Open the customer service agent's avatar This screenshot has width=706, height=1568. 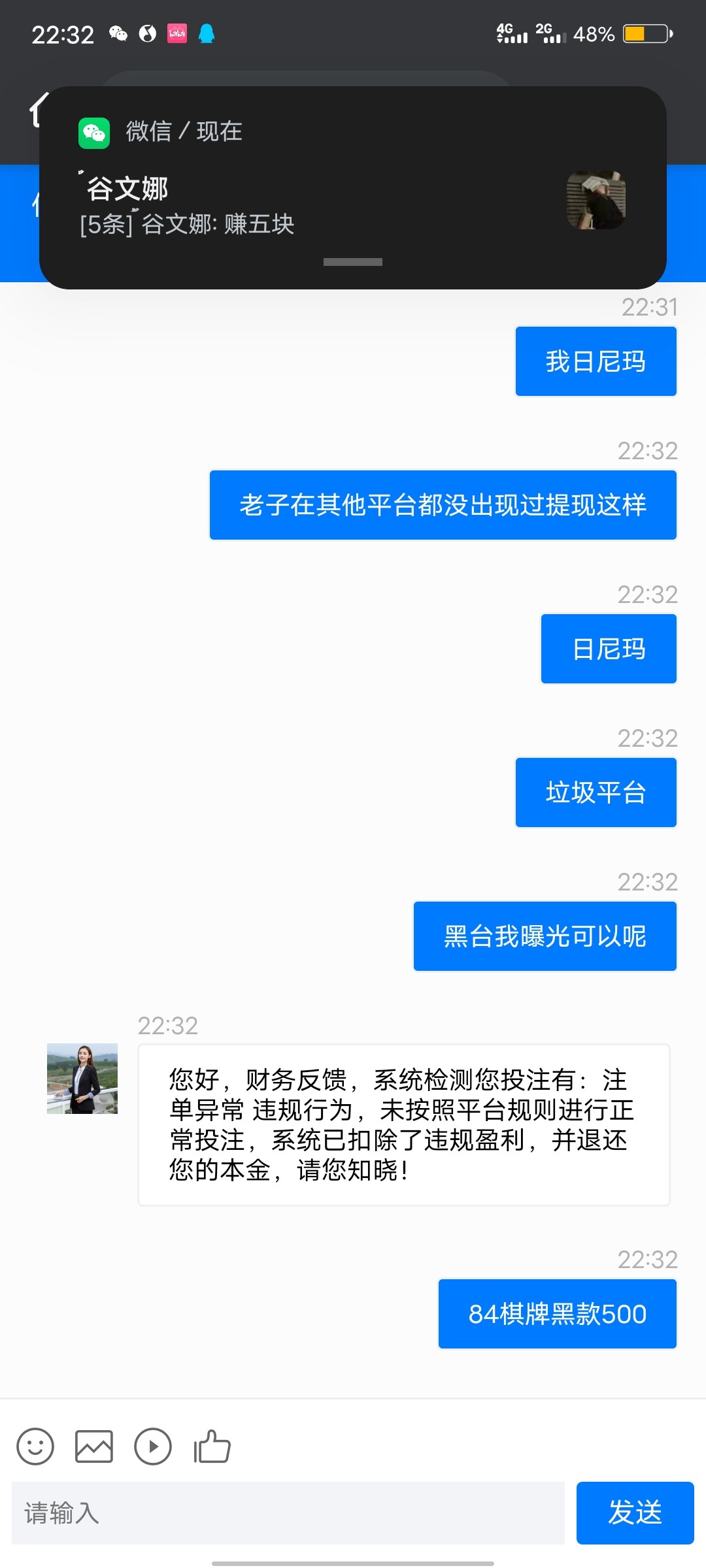pos(82,1079)
